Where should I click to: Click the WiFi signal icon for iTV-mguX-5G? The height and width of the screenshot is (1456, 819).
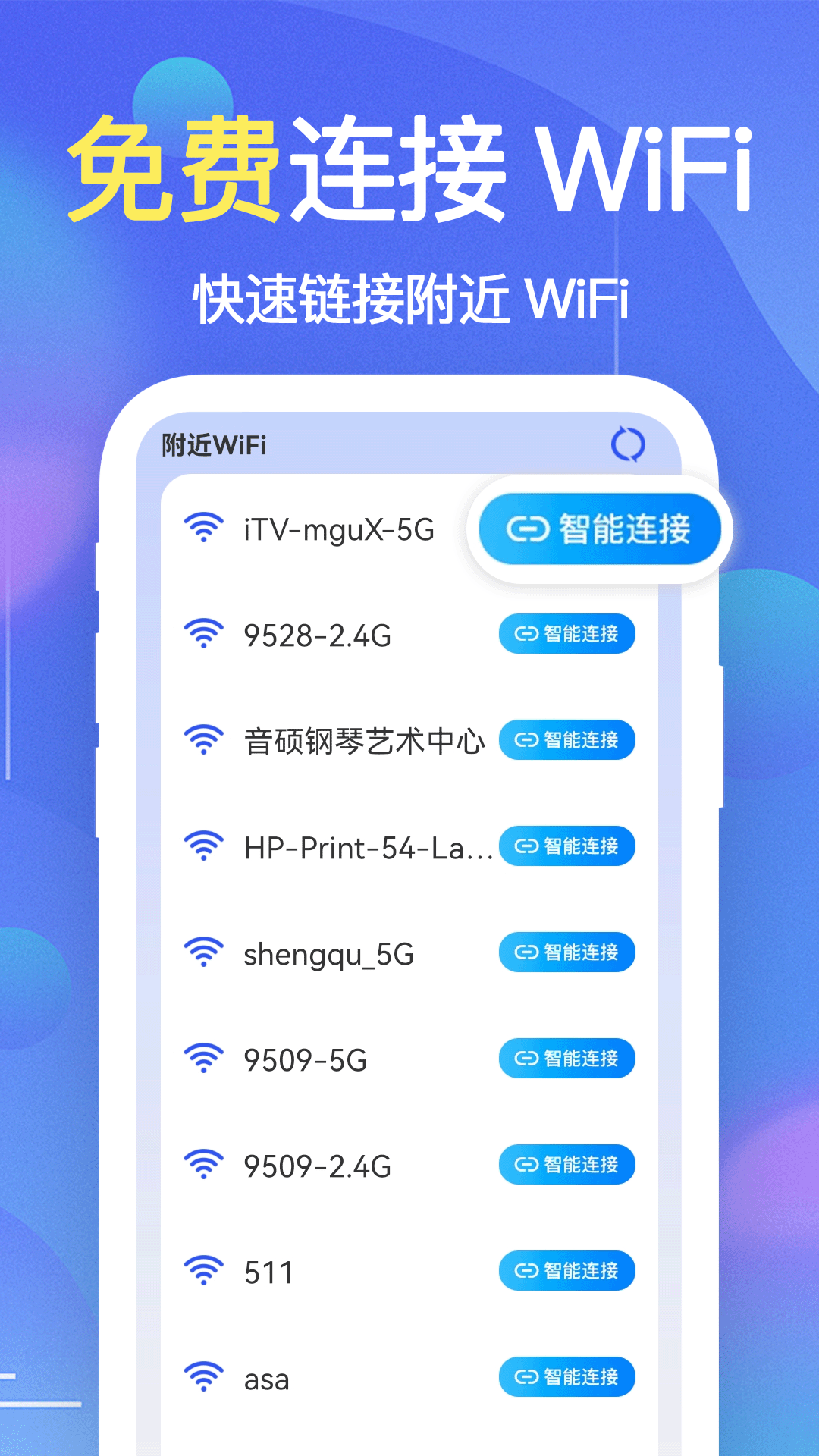[x=202, y=529]
